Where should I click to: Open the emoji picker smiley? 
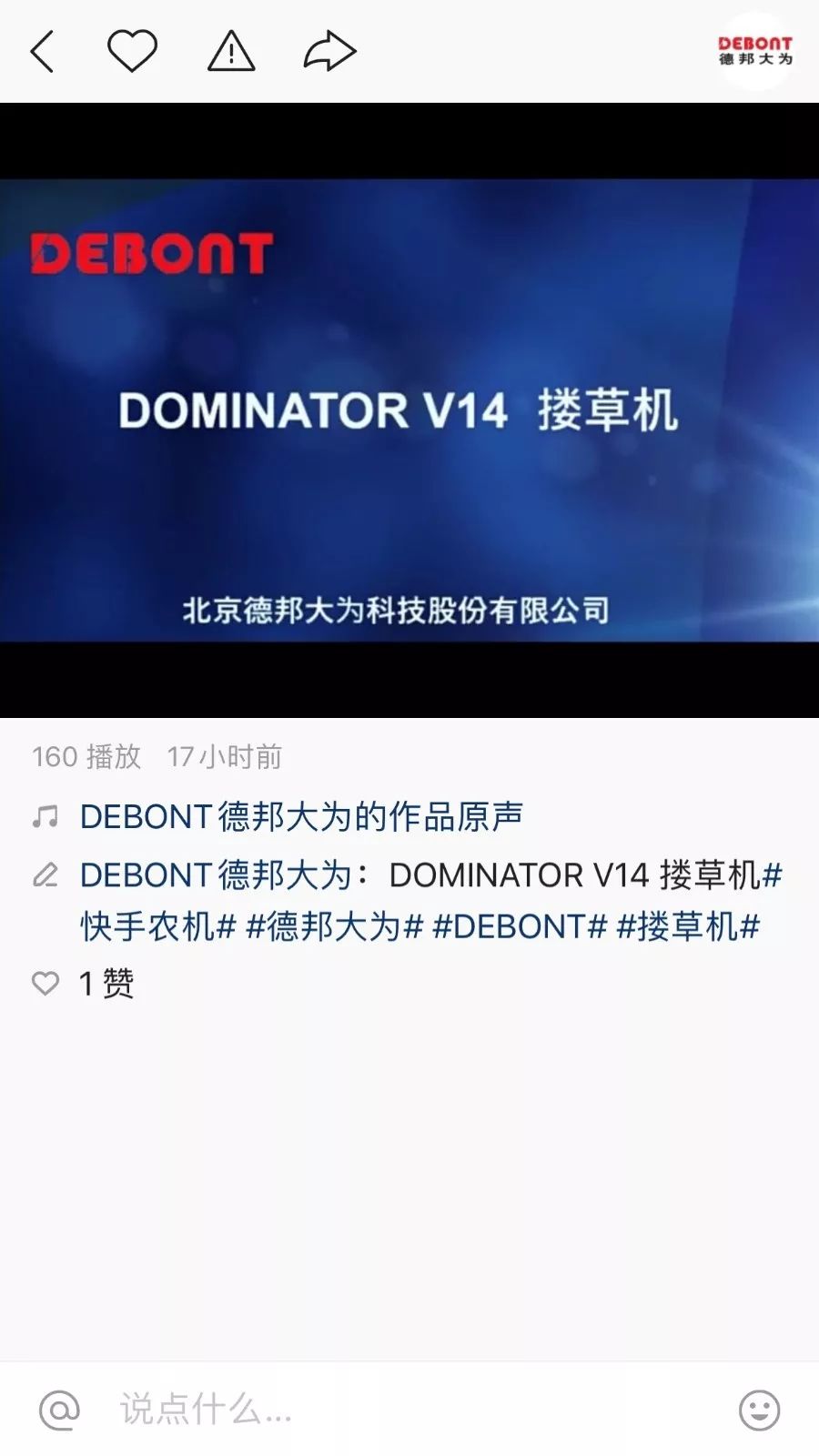click(759, 1410)
